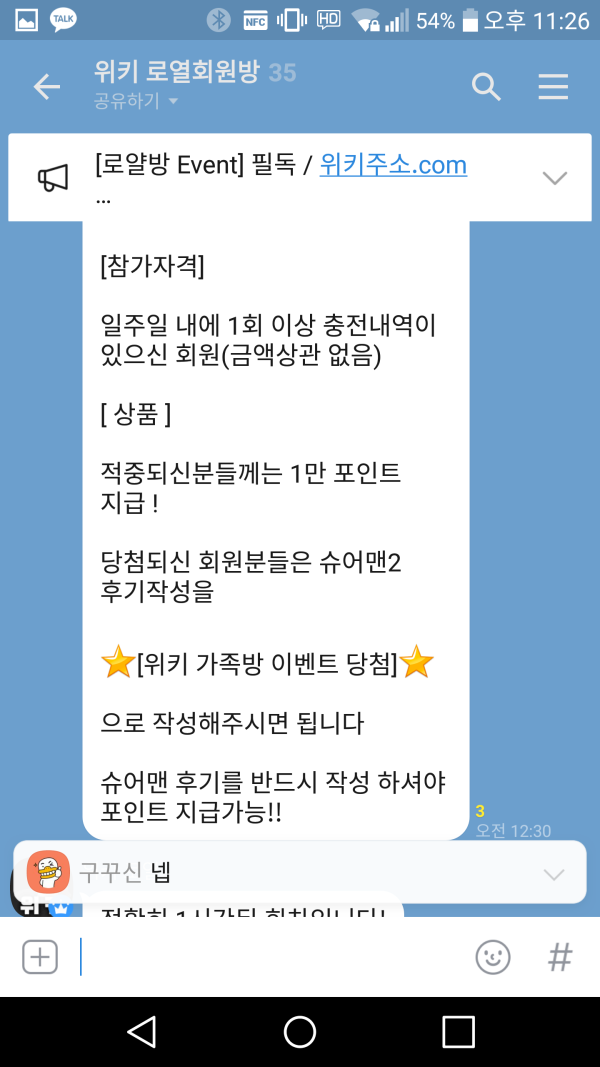This screenshot has height=1067, width=600.
Task: Open the chat room hamburger menu
Action: pos(553,87)
